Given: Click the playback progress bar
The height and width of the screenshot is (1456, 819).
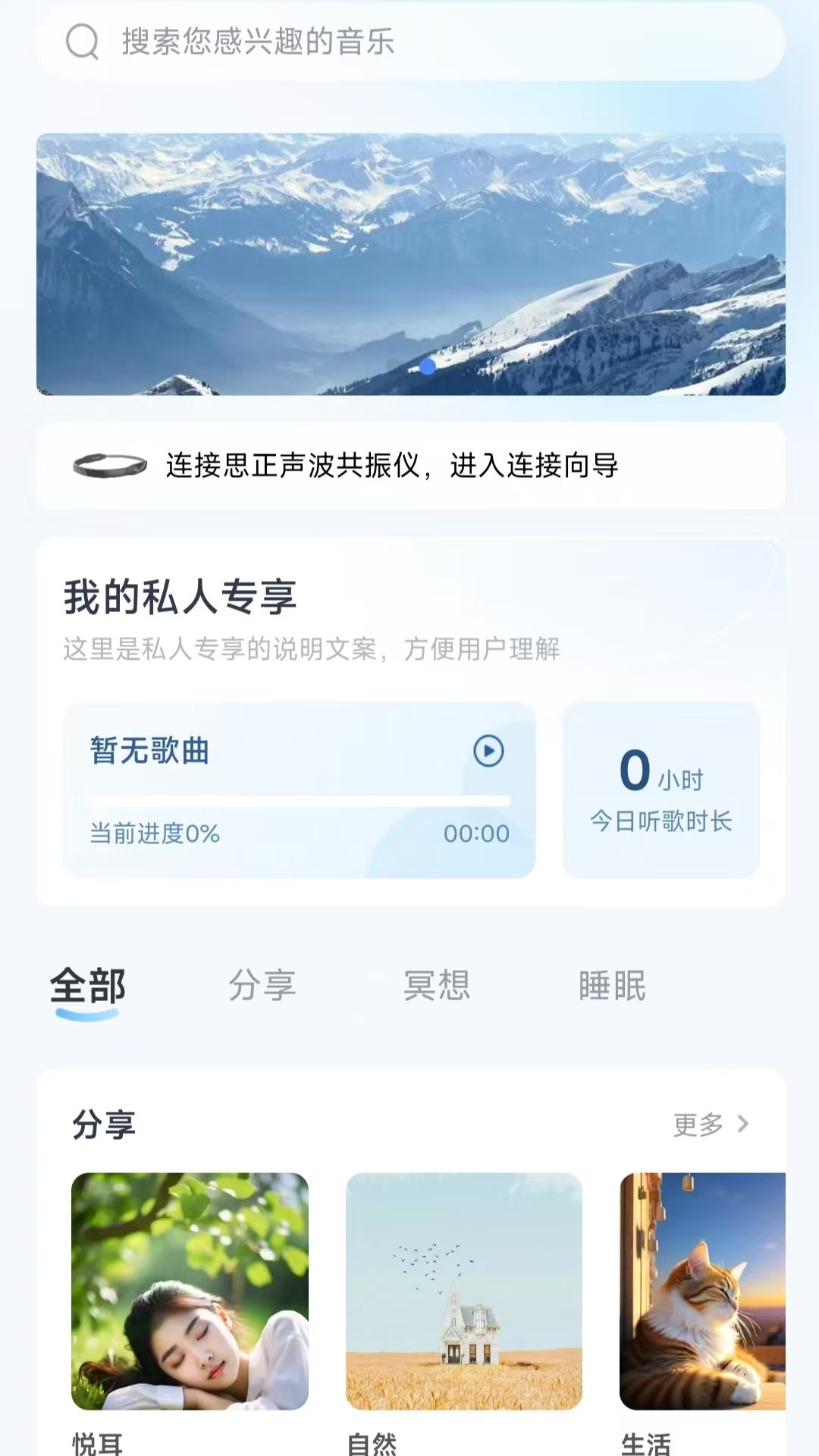Looking at the screenshot, I should point(298,799).
